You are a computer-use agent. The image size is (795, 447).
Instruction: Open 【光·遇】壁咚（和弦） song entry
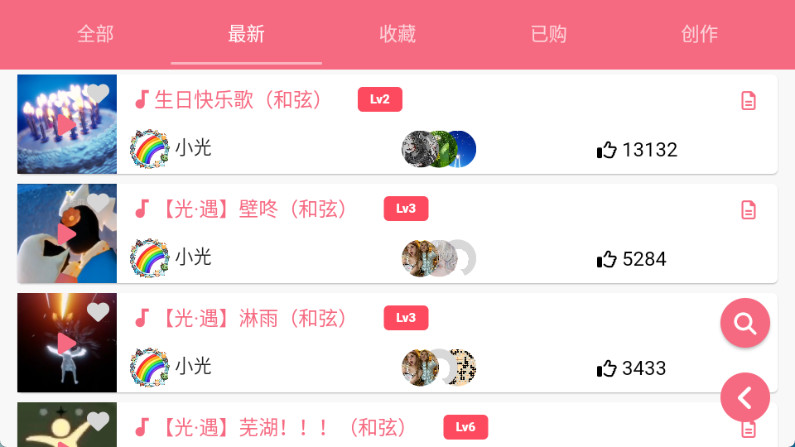[250, 209]
